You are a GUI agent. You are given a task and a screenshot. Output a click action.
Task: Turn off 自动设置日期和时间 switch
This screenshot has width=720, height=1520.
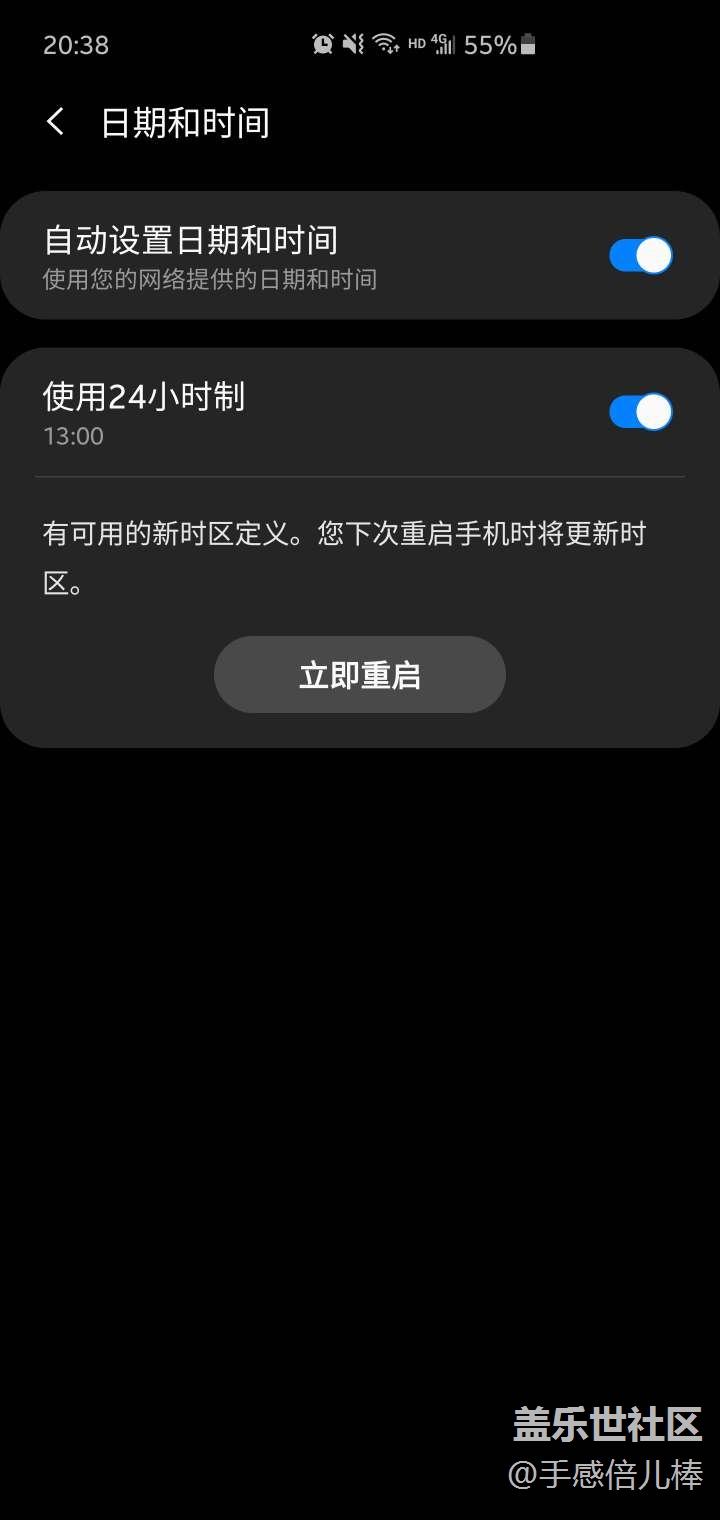point(641,255)
